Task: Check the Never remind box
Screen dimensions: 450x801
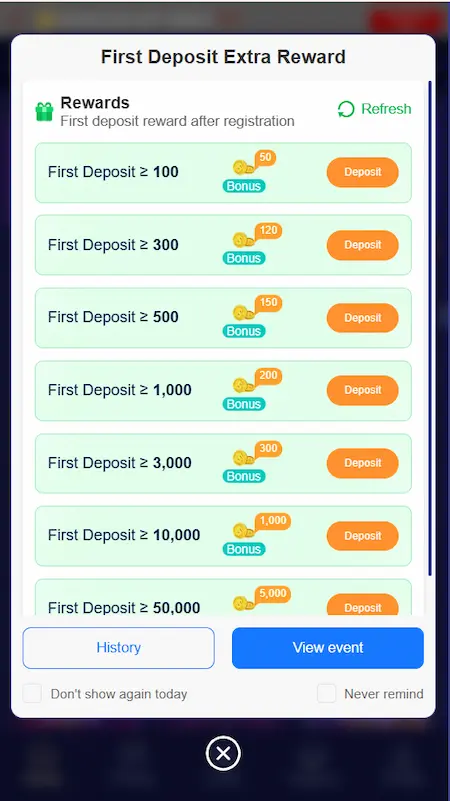Action: (x=327, y=694)
